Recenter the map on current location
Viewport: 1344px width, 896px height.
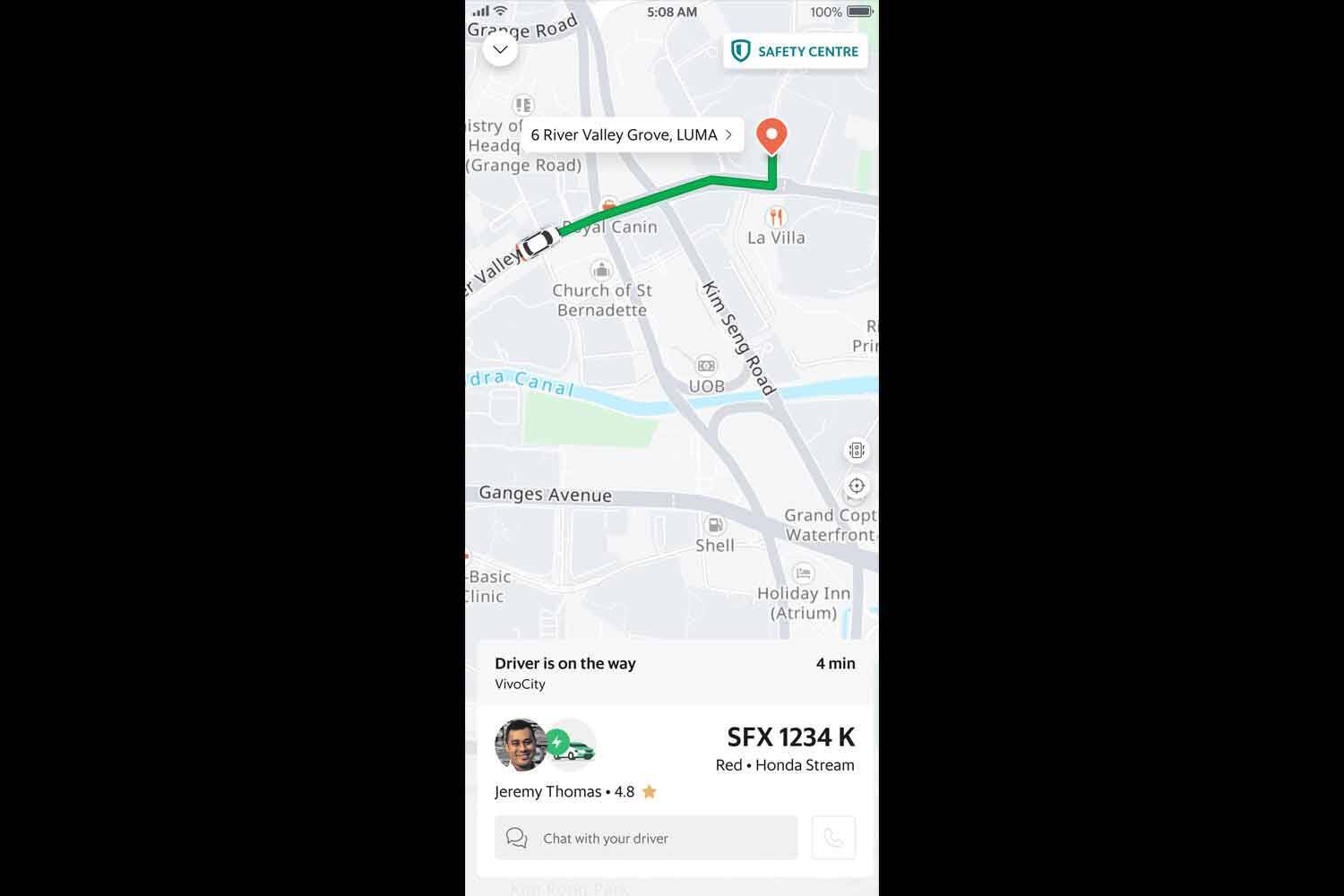click(x=857, y=486)
